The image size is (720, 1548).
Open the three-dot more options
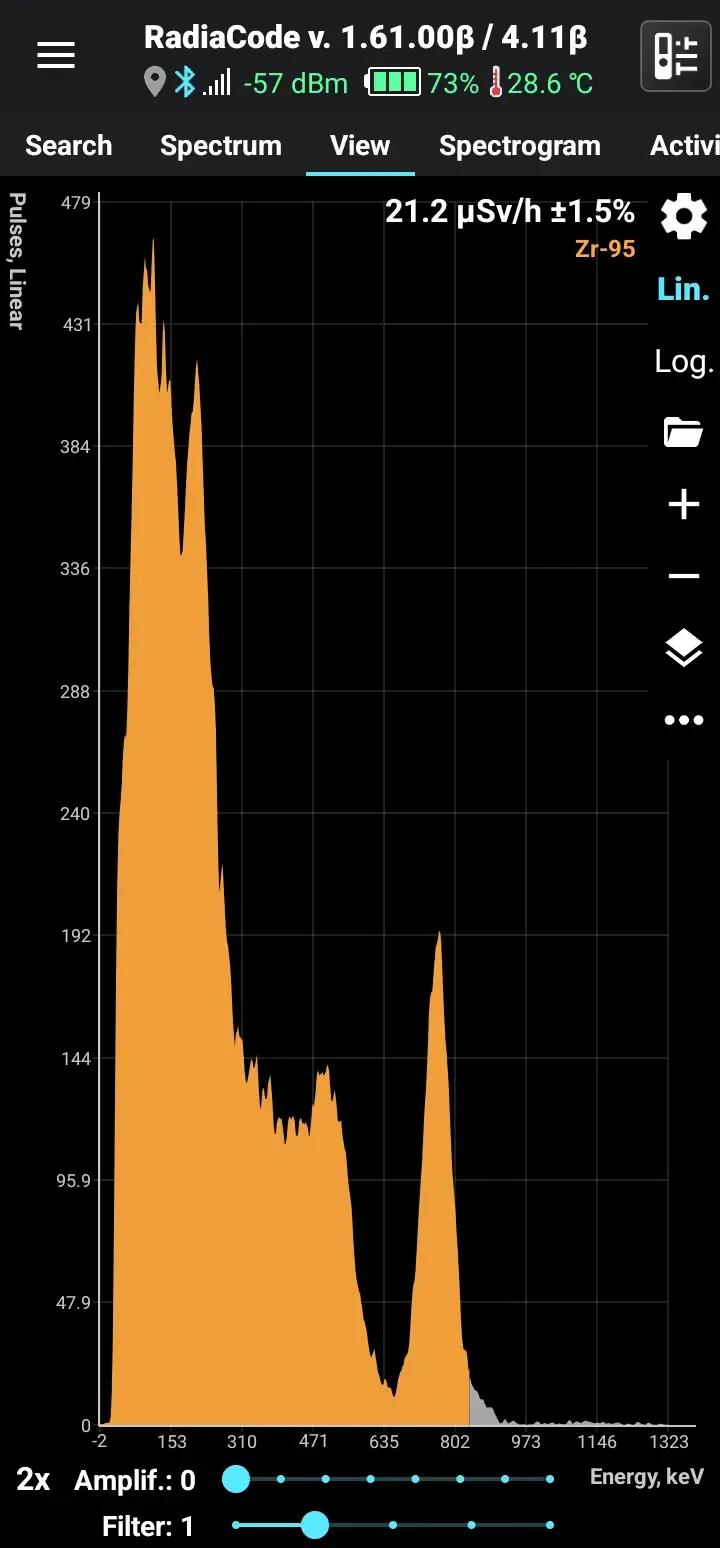click(x=684, y=720)
